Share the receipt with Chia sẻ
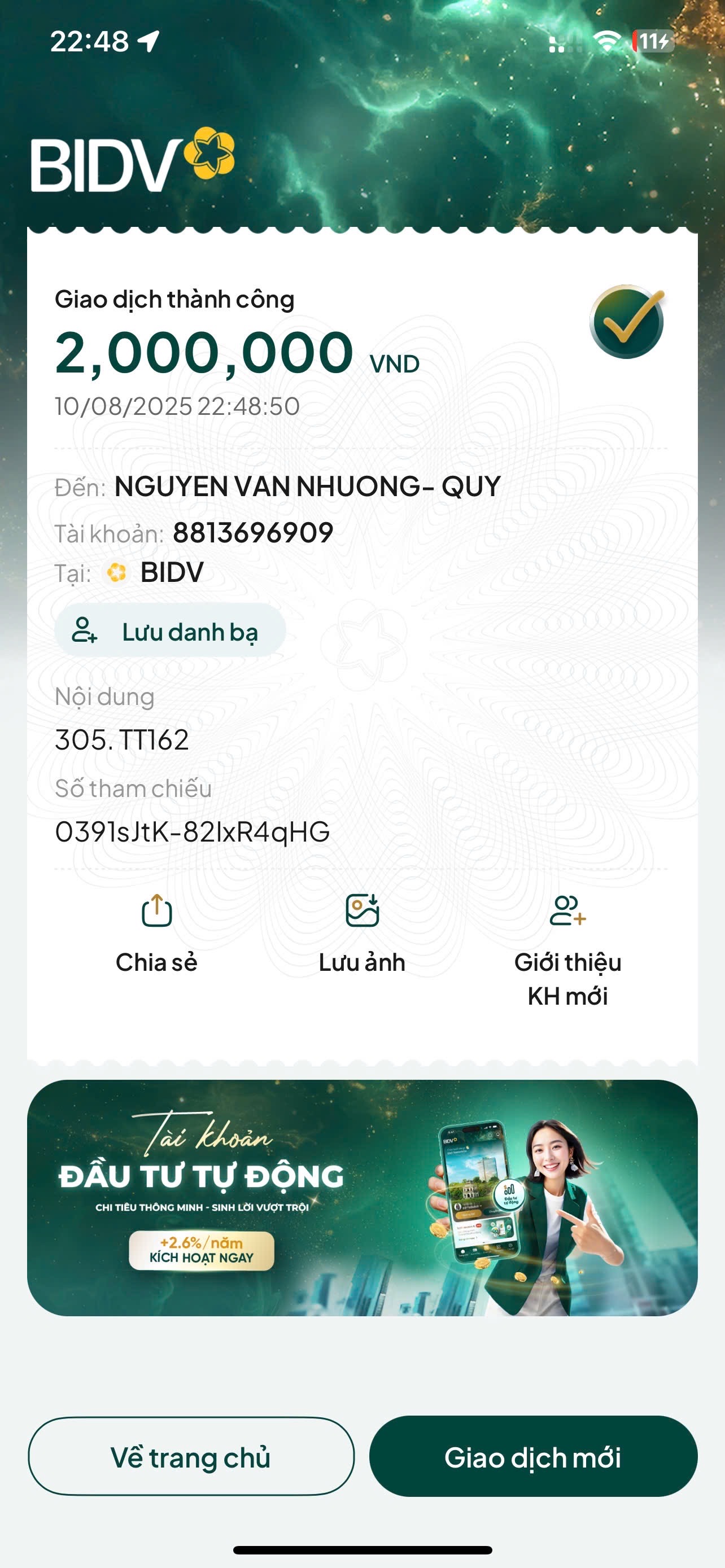This screenshot has width=725, height=1568. (156, 931)
